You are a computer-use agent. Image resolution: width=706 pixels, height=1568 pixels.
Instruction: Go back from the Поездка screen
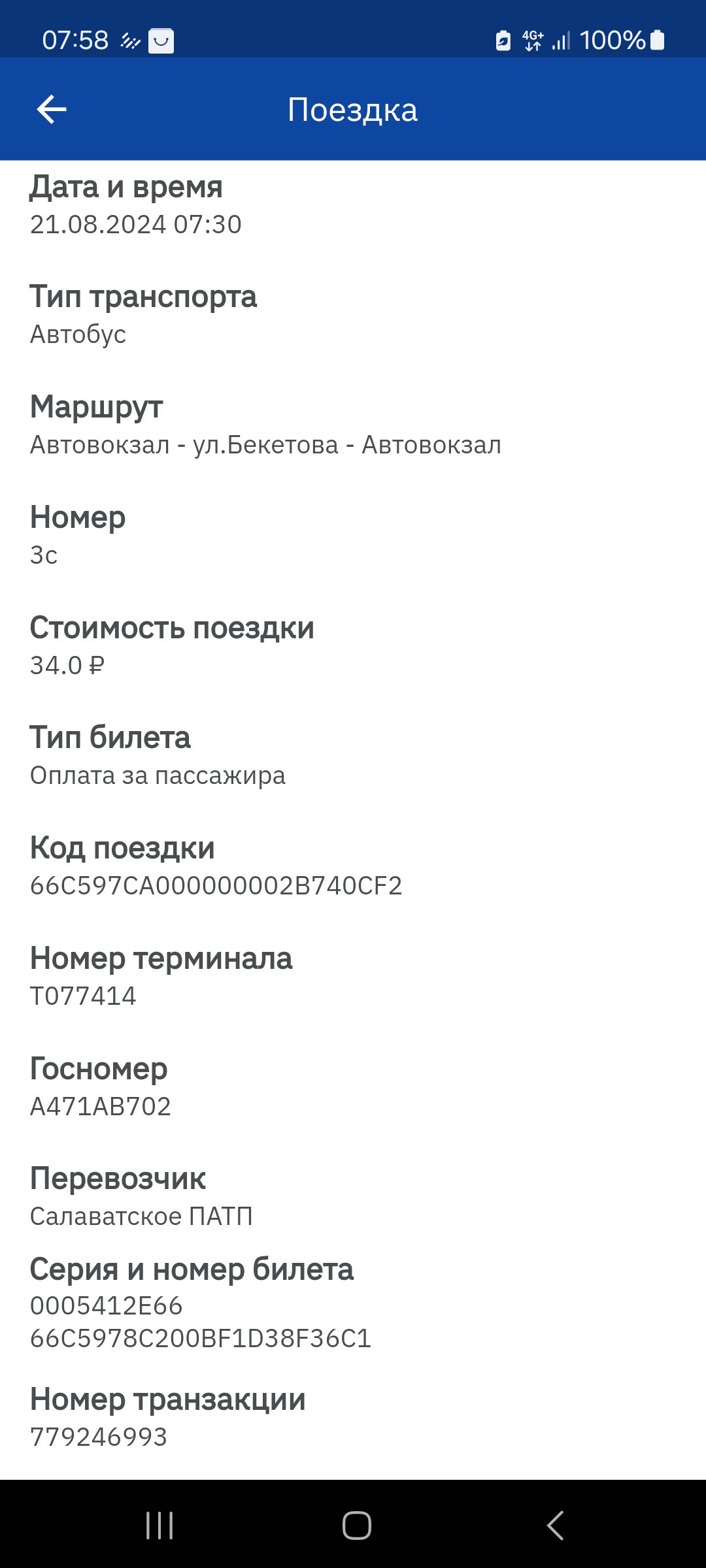coord(52,109)
